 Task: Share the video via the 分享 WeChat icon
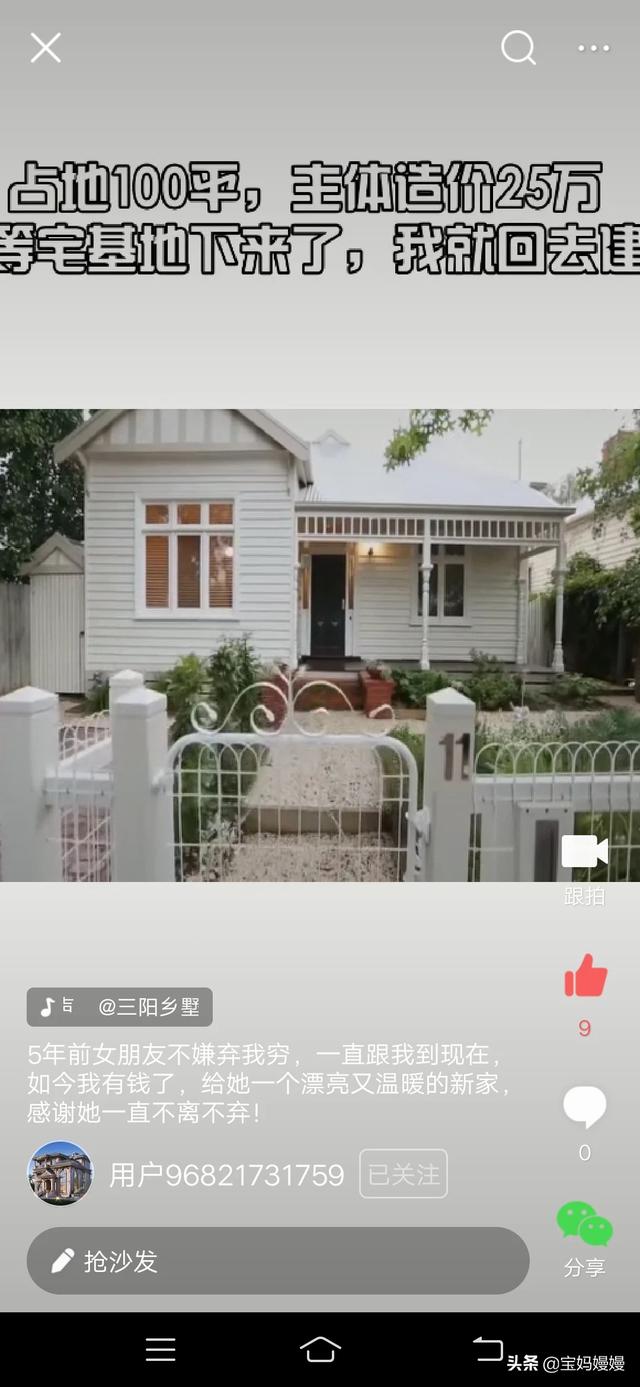(x=585, y=1225)
